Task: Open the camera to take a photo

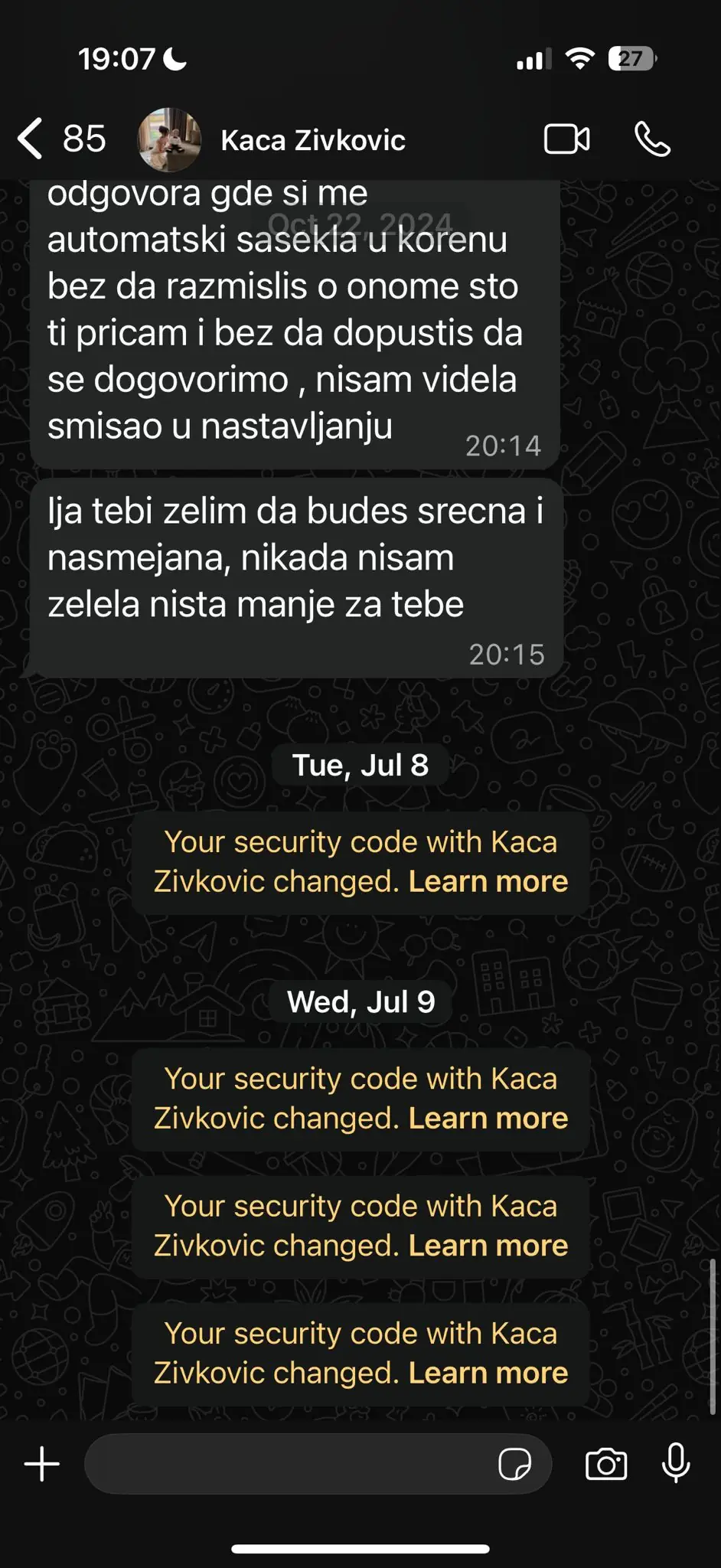Action: click(606, 1465)
